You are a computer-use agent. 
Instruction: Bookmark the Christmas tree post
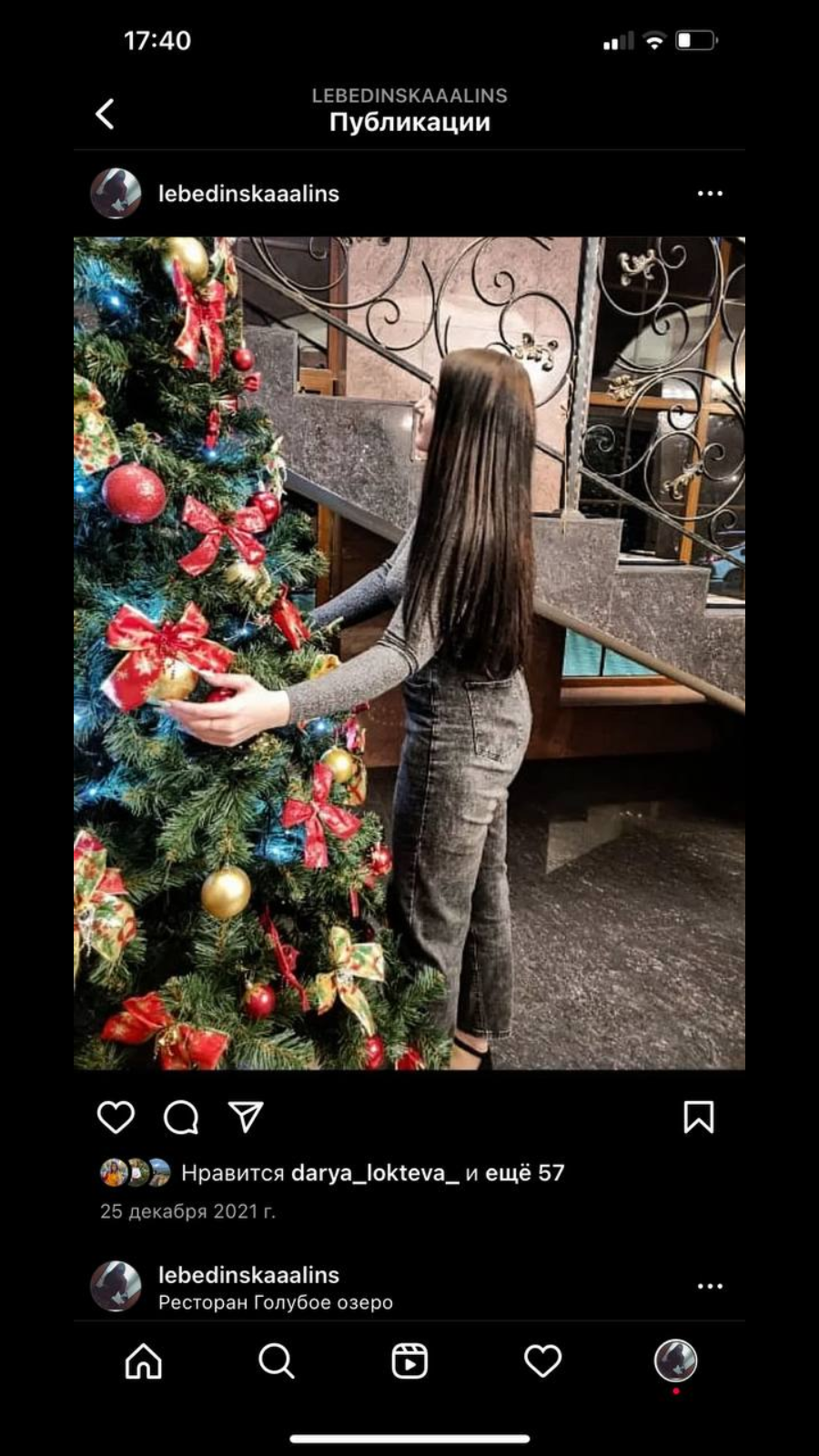(x=699, y=1117)
